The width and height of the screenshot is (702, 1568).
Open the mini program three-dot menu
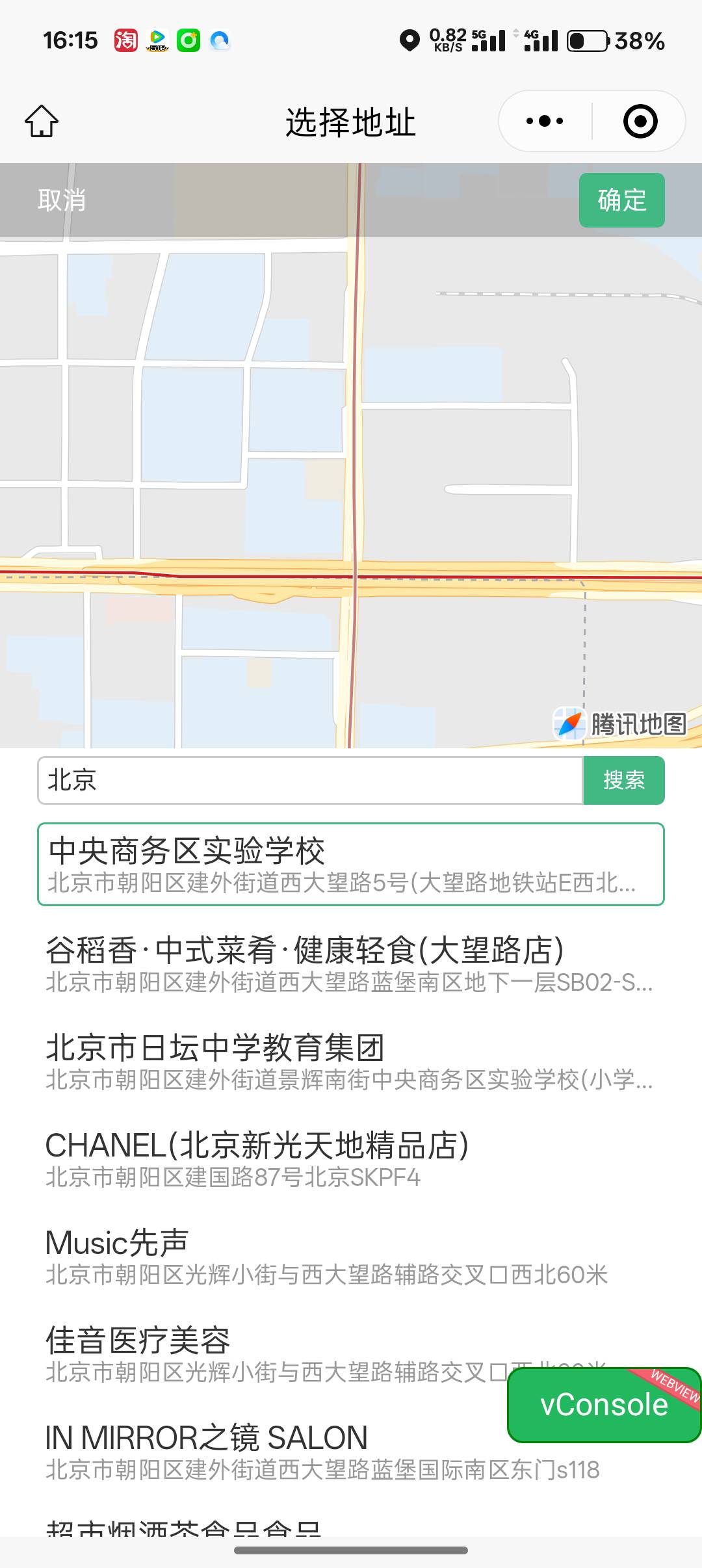[x=545, y=121]
